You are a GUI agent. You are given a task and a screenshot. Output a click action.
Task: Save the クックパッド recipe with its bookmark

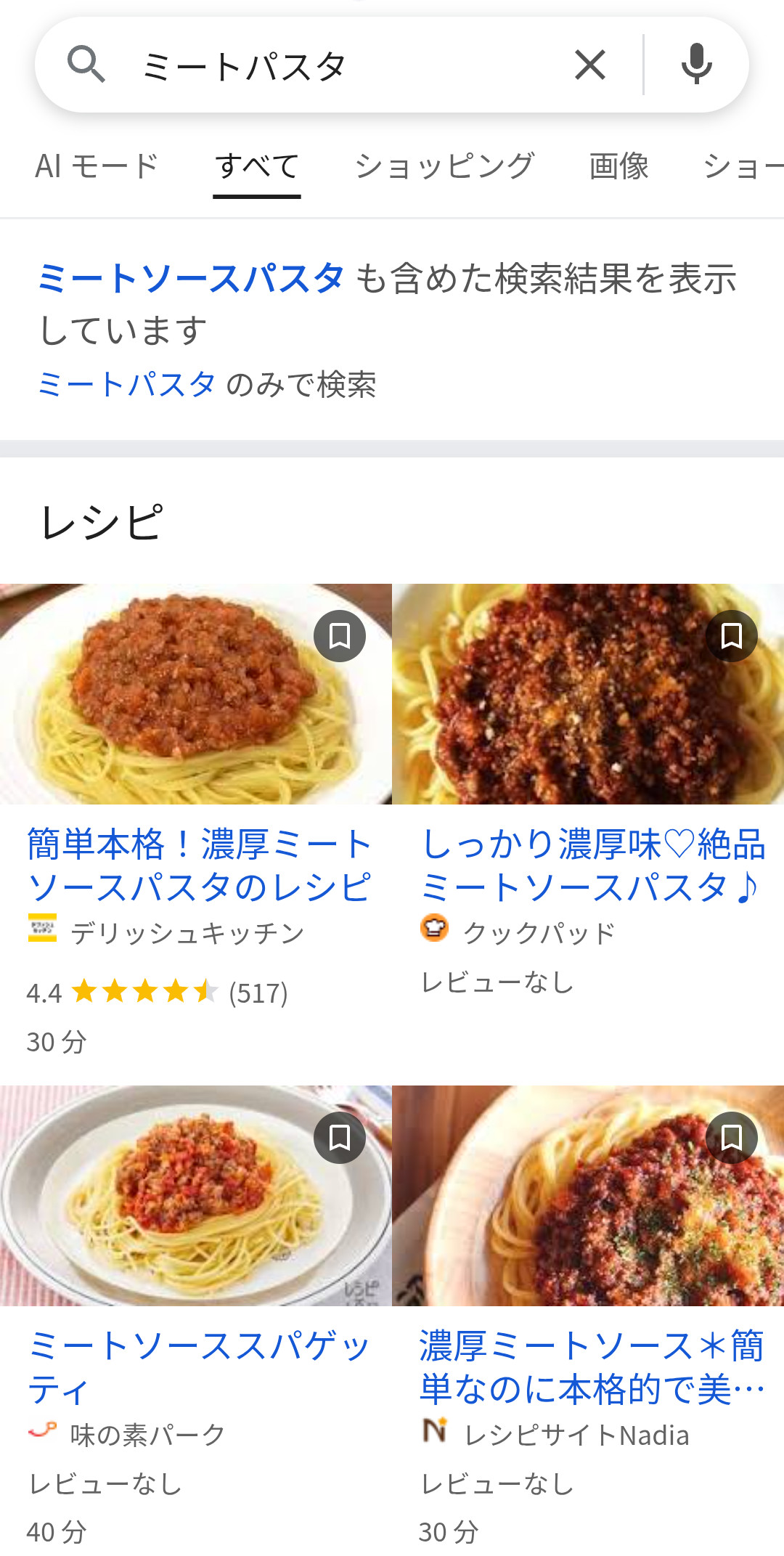(732, 636)
